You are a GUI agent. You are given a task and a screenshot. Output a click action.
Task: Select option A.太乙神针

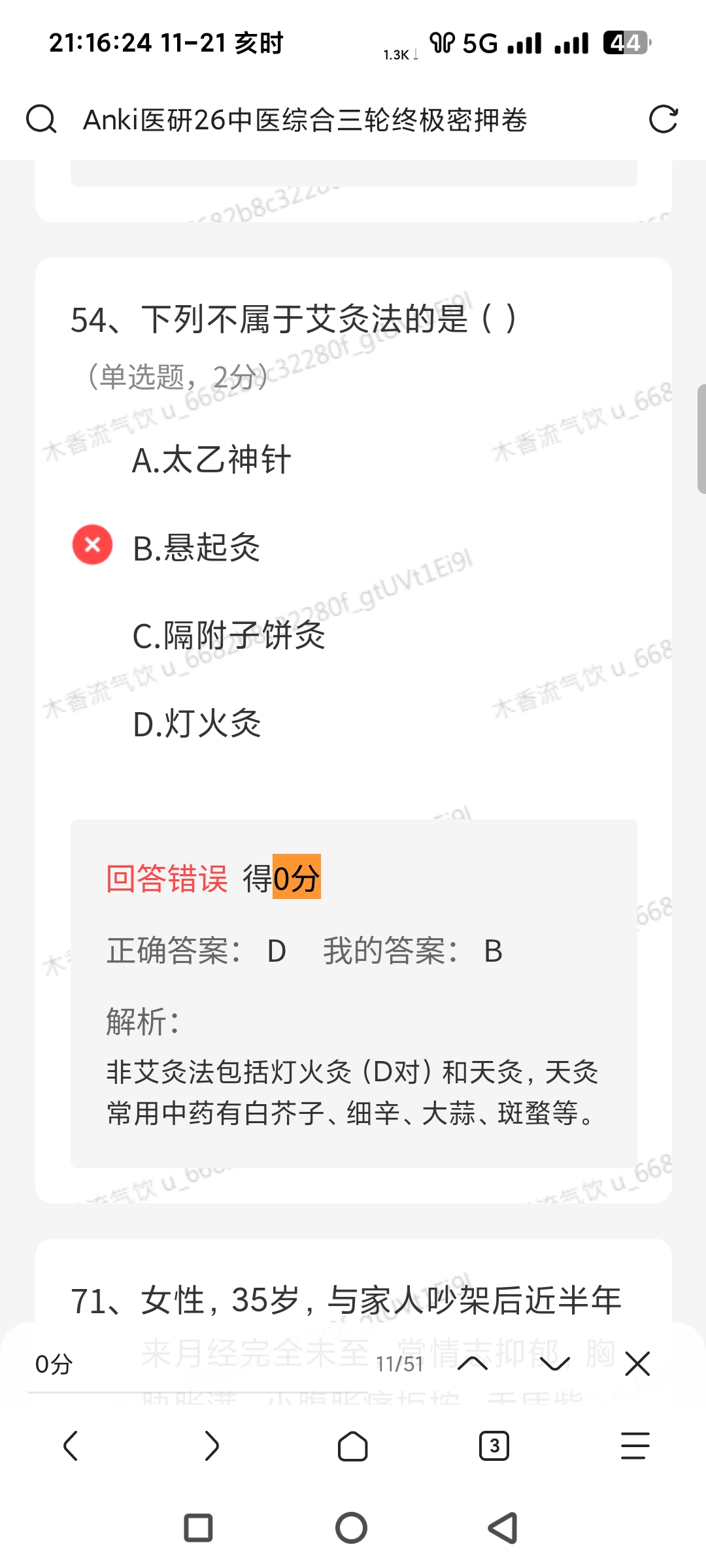click(211, 460)
